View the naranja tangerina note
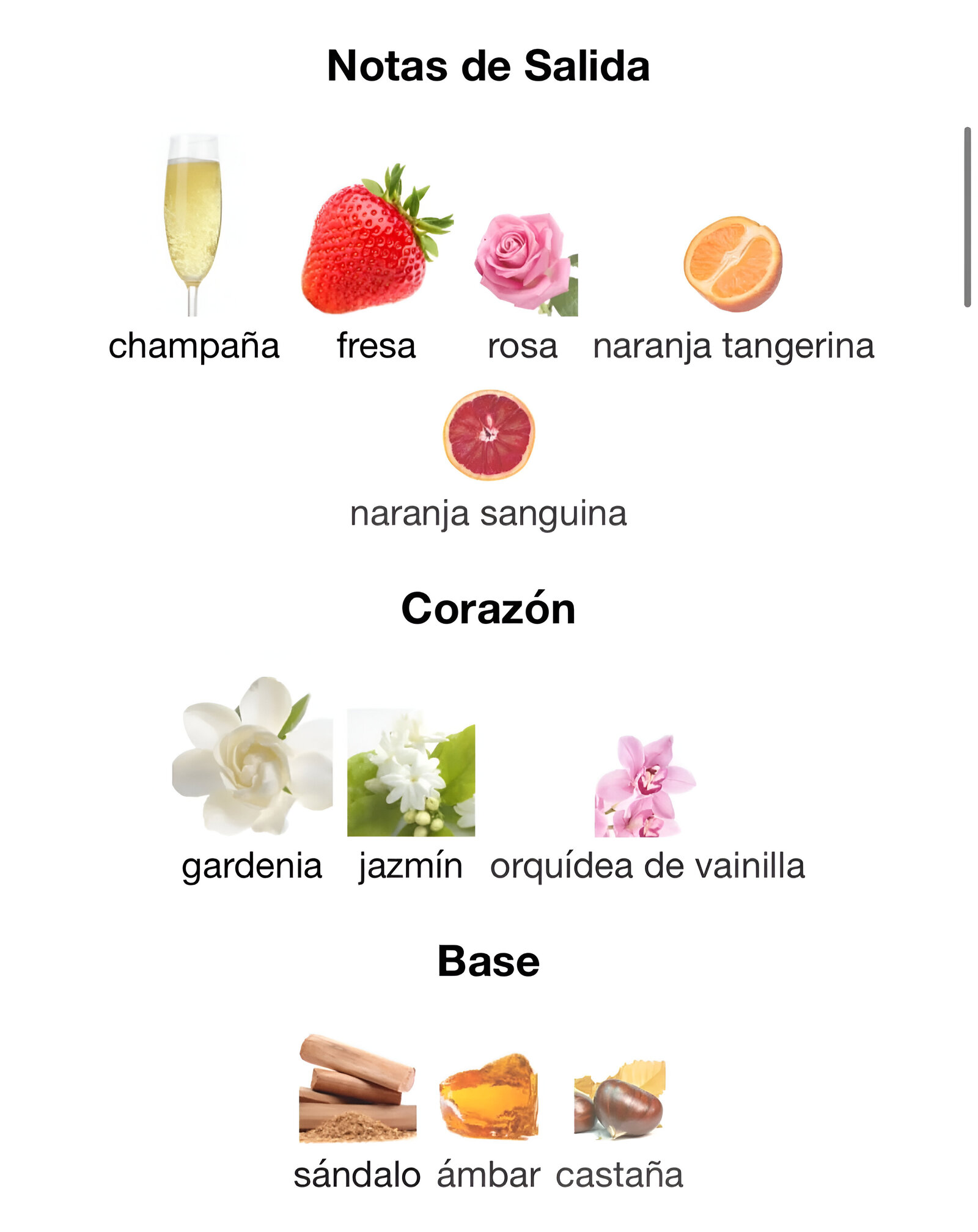Viewport: 978px width, 1232px height. pos(733,264)
